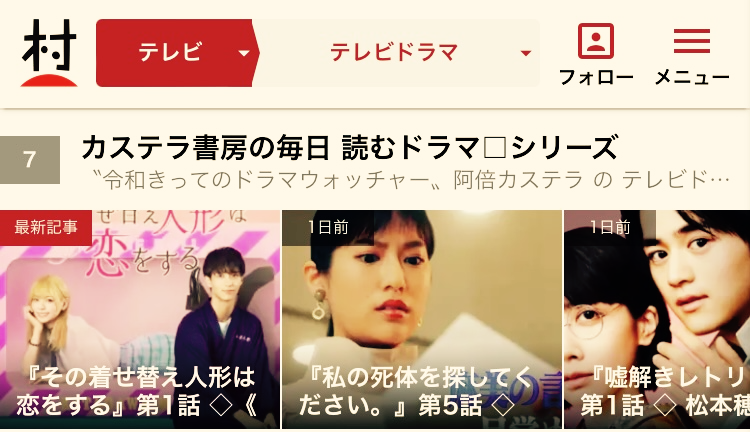The height and width of the screenshot is (432, 750).
Task: Open the 嘘解きレトリック 第1話 article
Action: coord(657,319)
